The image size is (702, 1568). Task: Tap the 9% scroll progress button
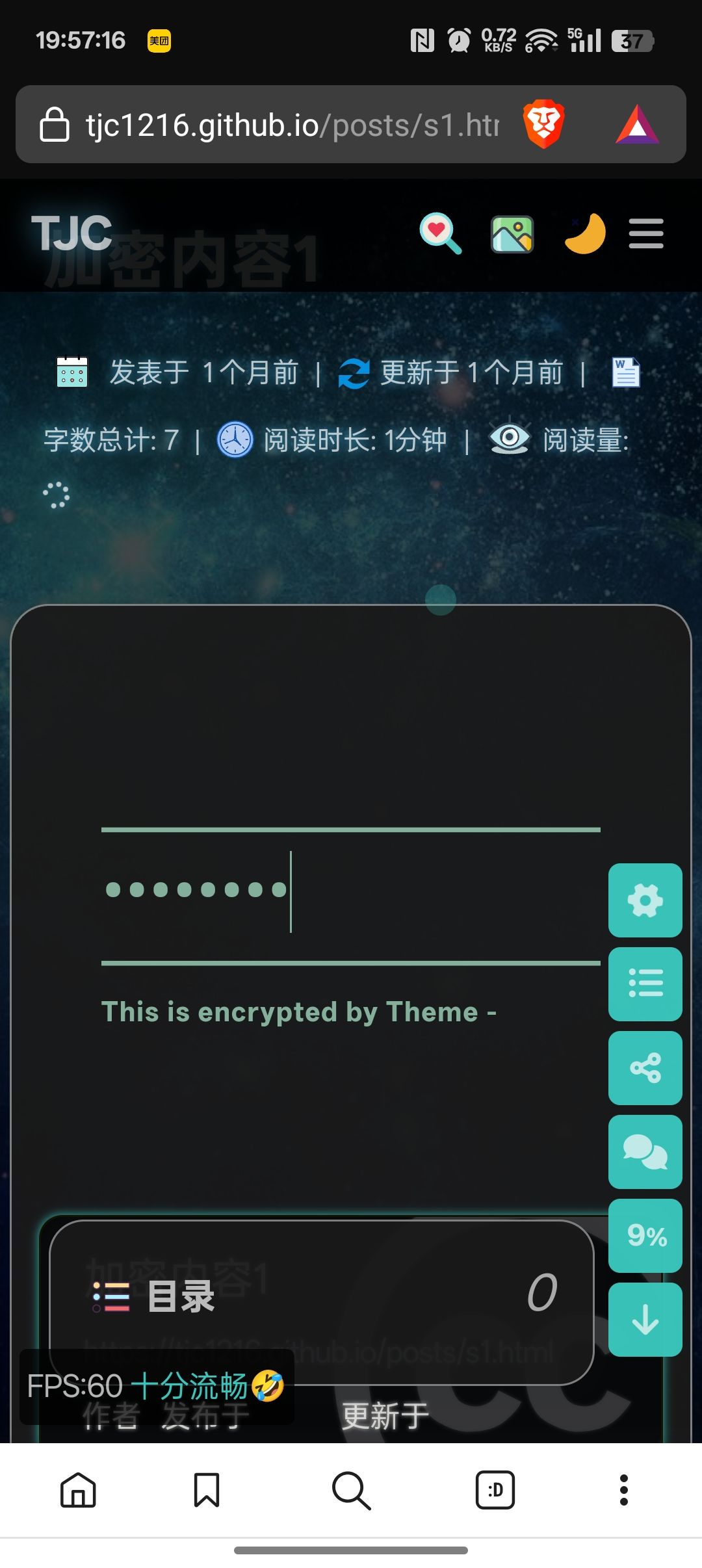[645, 1235]
